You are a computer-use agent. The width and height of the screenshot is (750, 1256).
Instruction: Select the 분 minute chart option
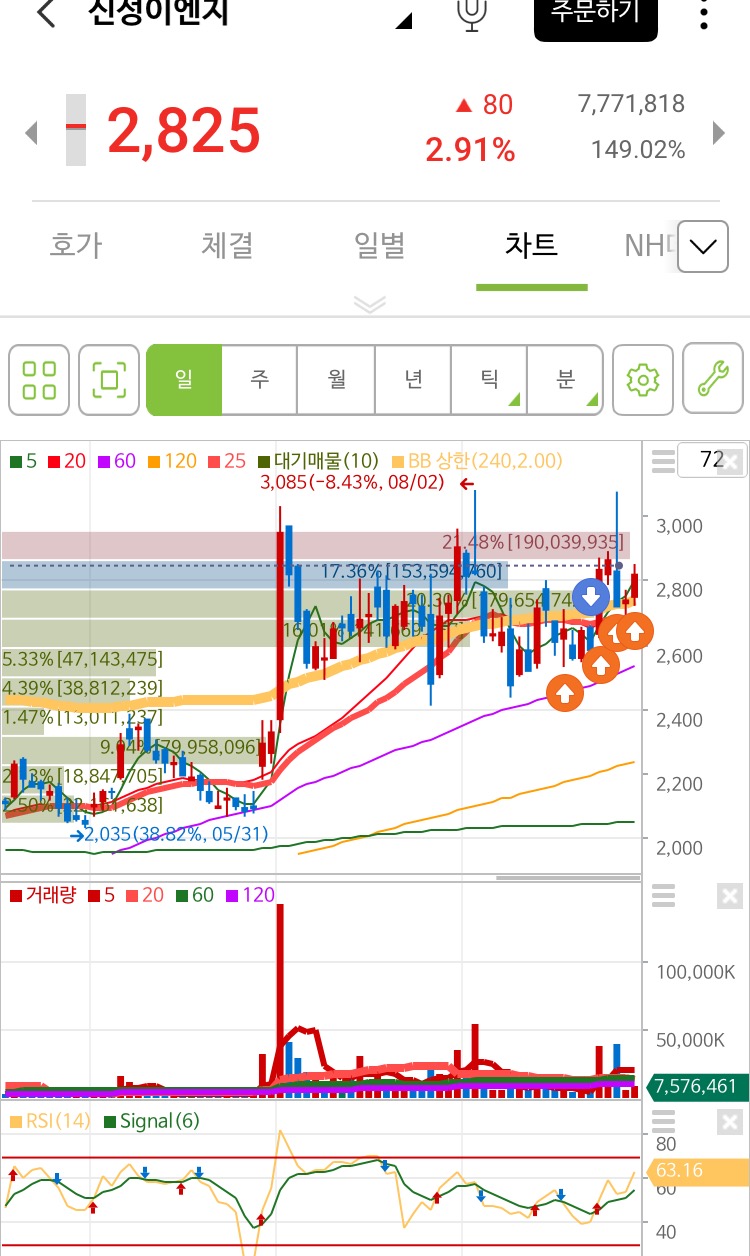pos(565,380)
